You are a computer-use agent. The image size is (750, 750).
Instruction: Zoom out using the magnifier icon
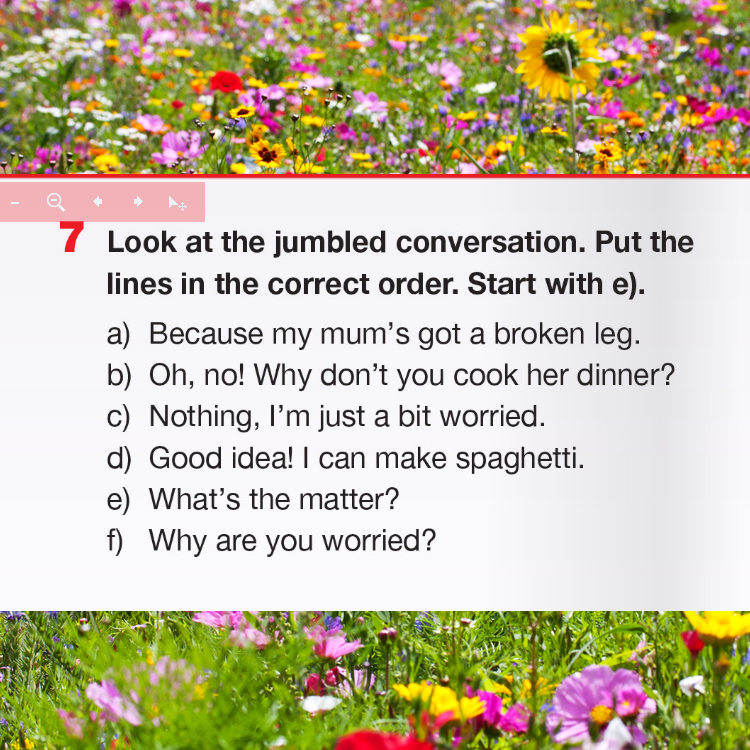[56, 202]
